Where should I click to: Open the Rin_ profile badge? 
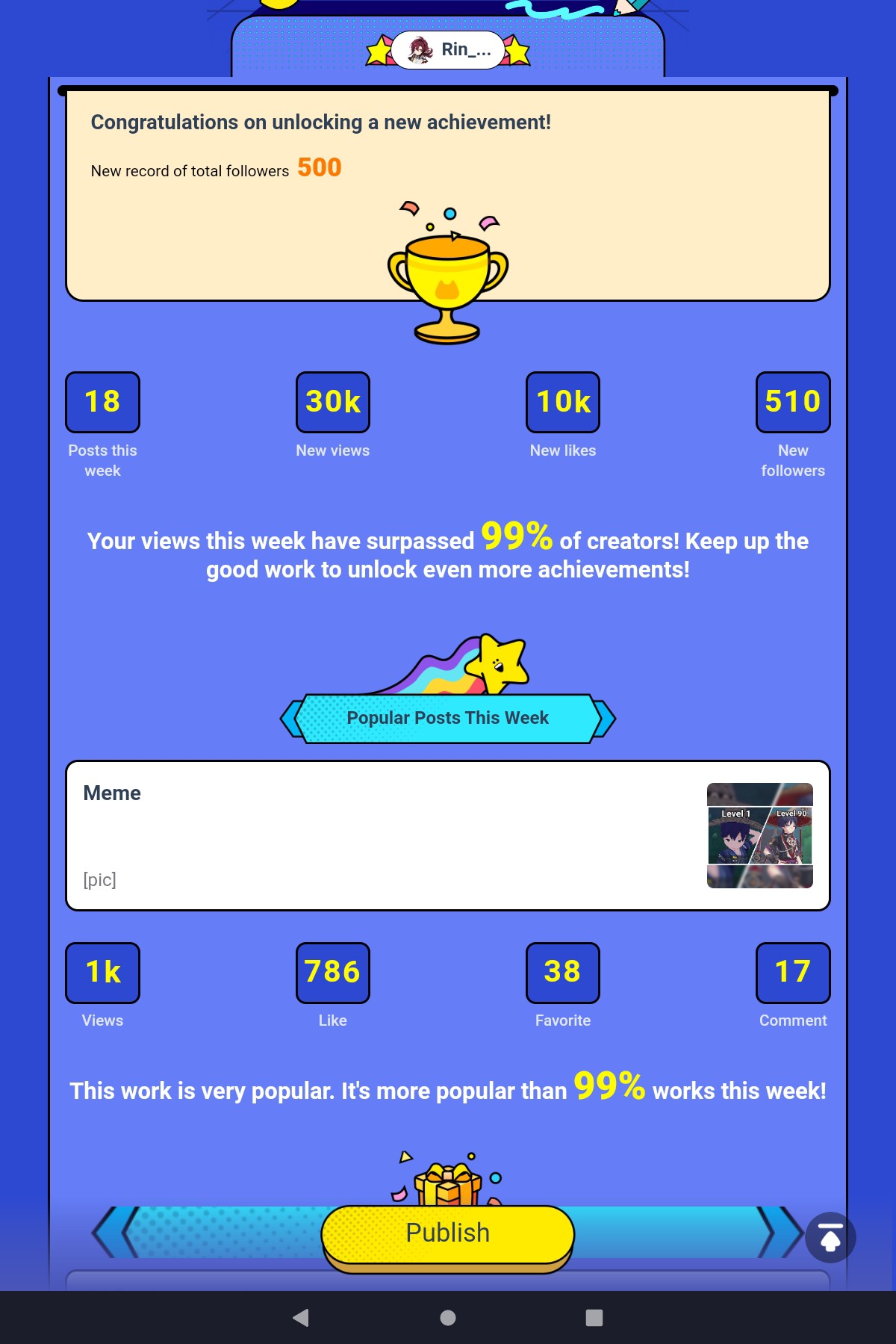click(x=448, y=50)
